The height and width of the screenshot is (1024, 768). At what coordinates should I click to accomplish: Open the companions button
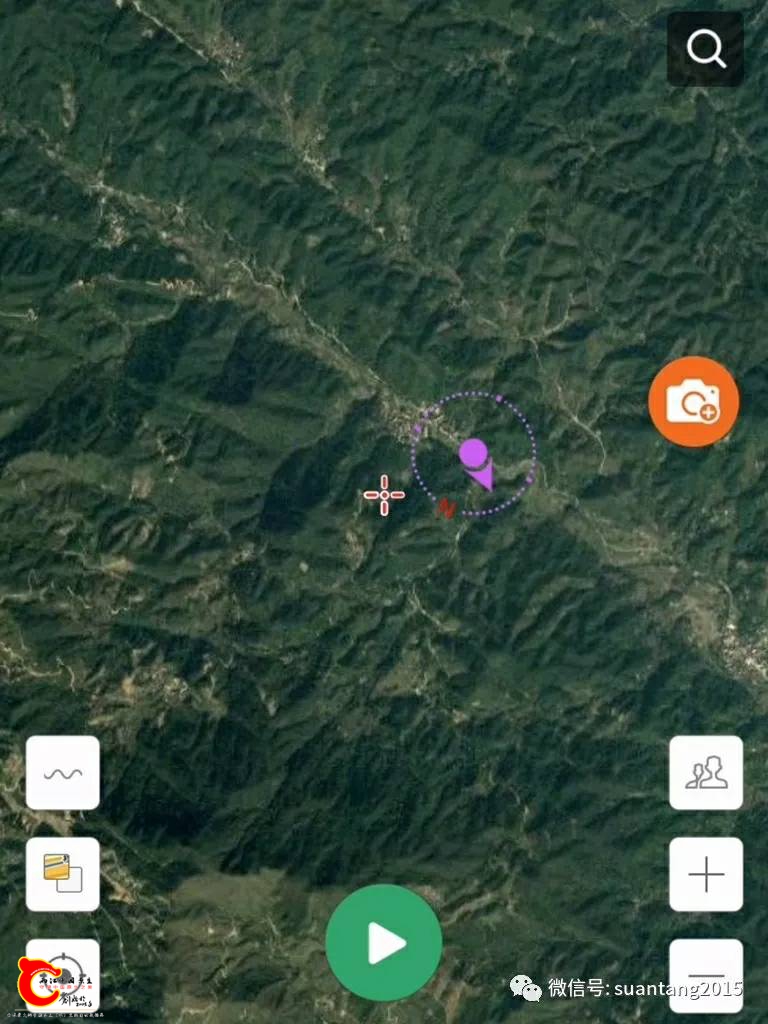706,773
